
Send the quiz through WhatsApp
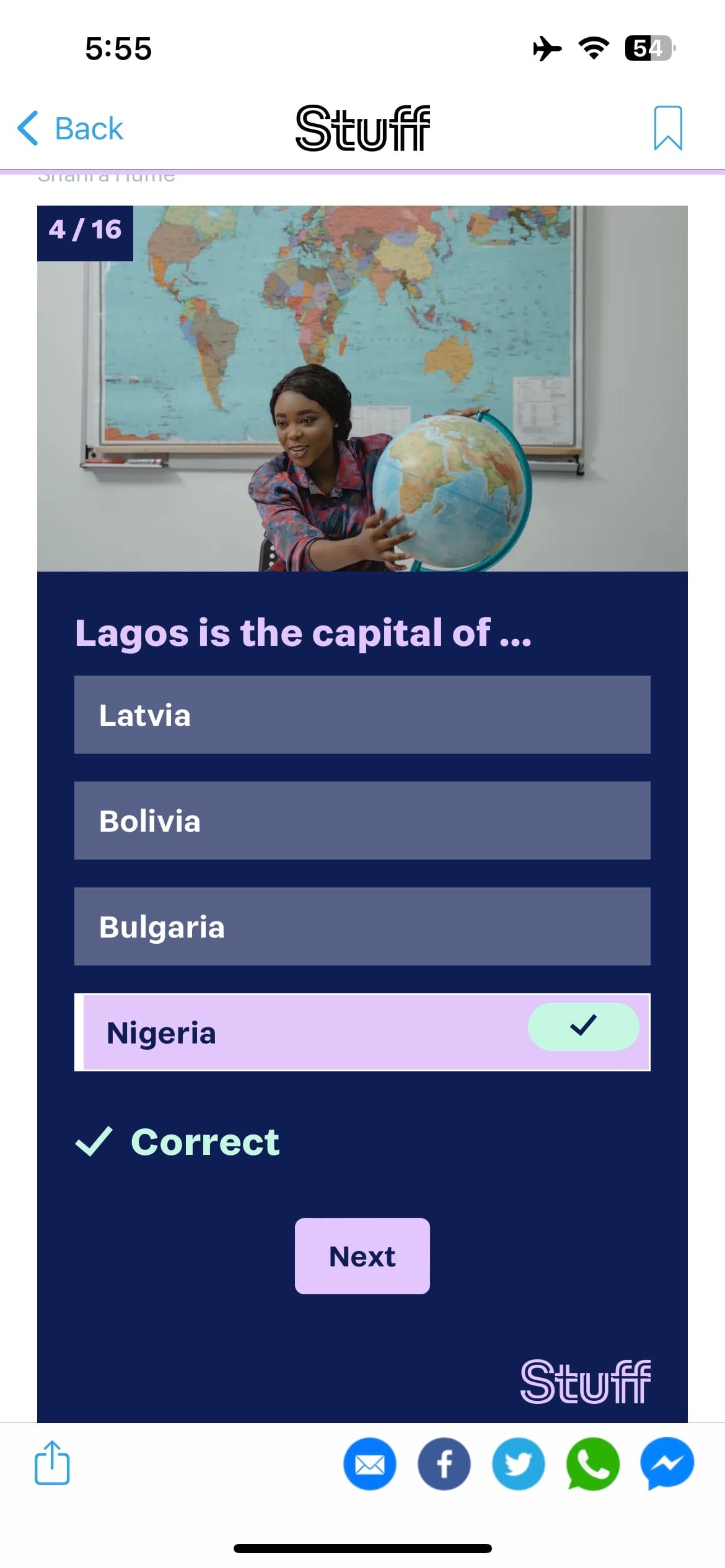(x=593, y=1464)
